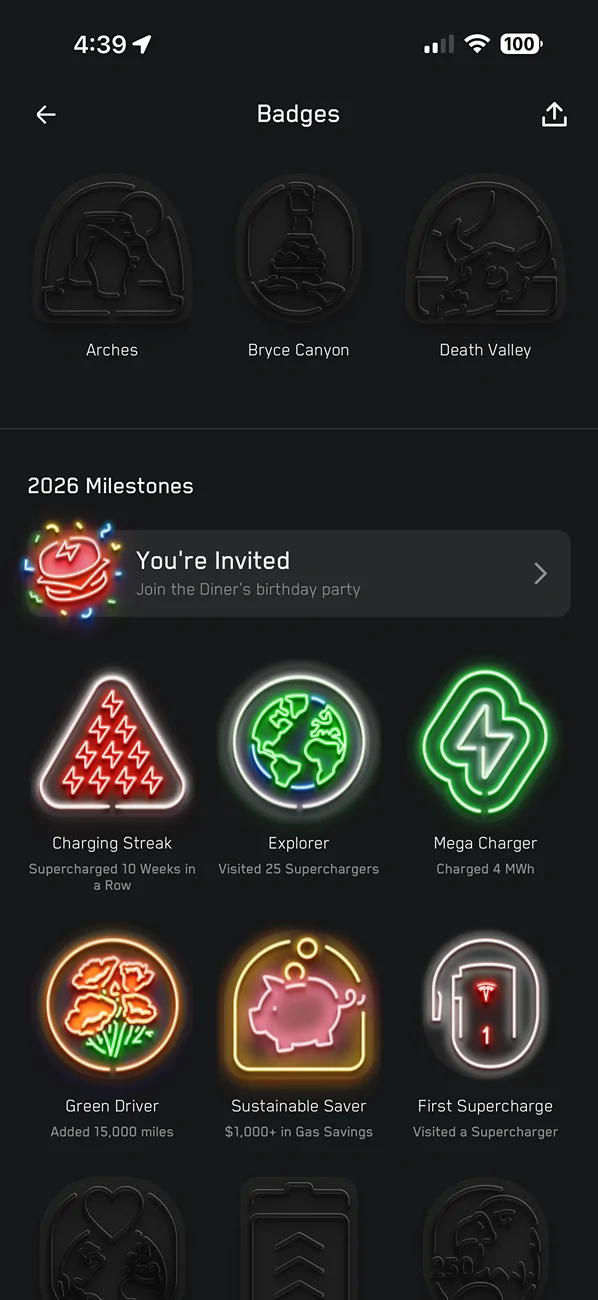Share badges using the top share icon
This screenshot has height=1300, width=598.
pyautogui.click(x=554, y=115)
